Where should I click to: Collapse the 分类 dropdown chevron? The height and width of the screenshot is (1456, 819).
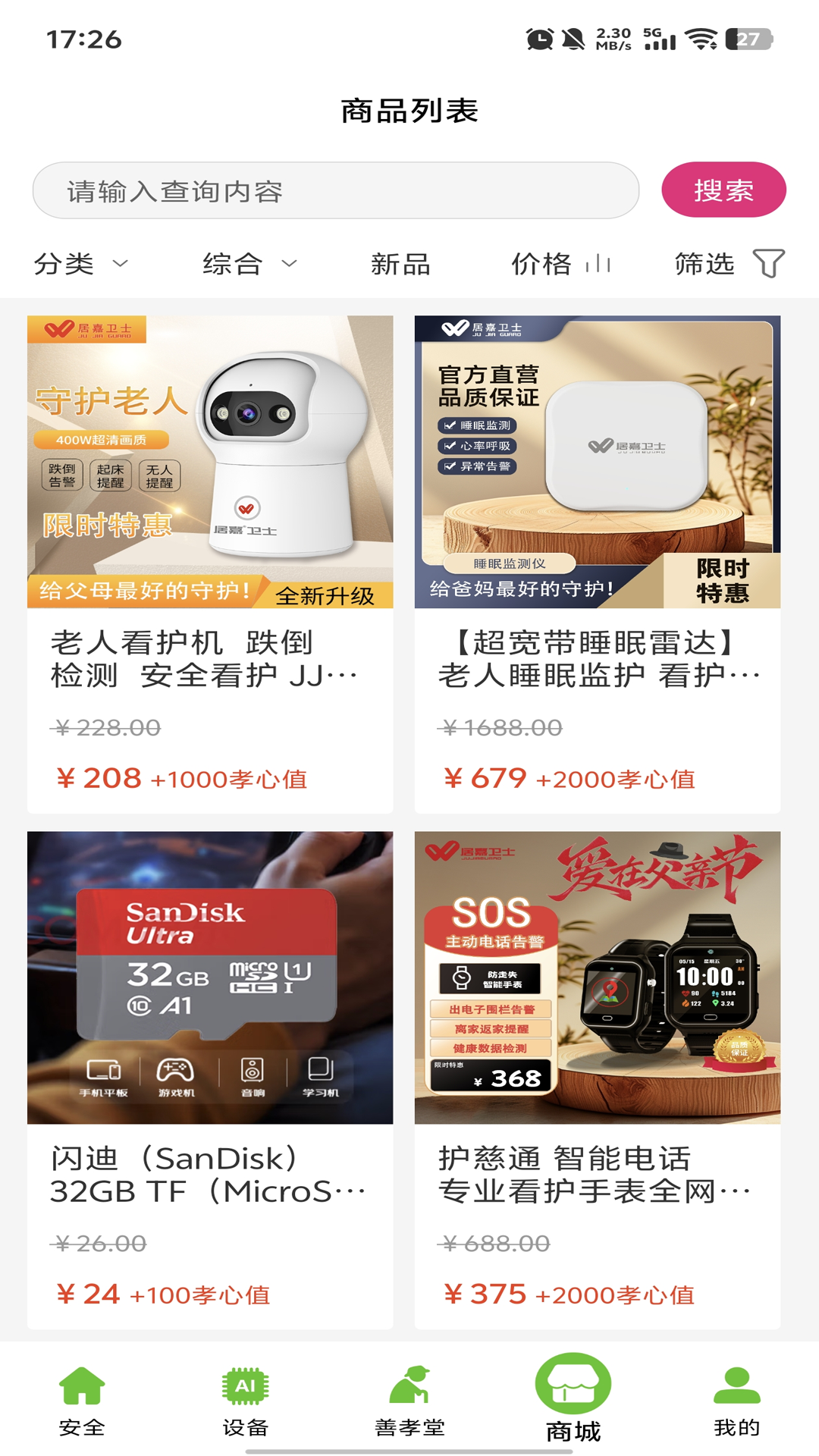tap(119, 264)
